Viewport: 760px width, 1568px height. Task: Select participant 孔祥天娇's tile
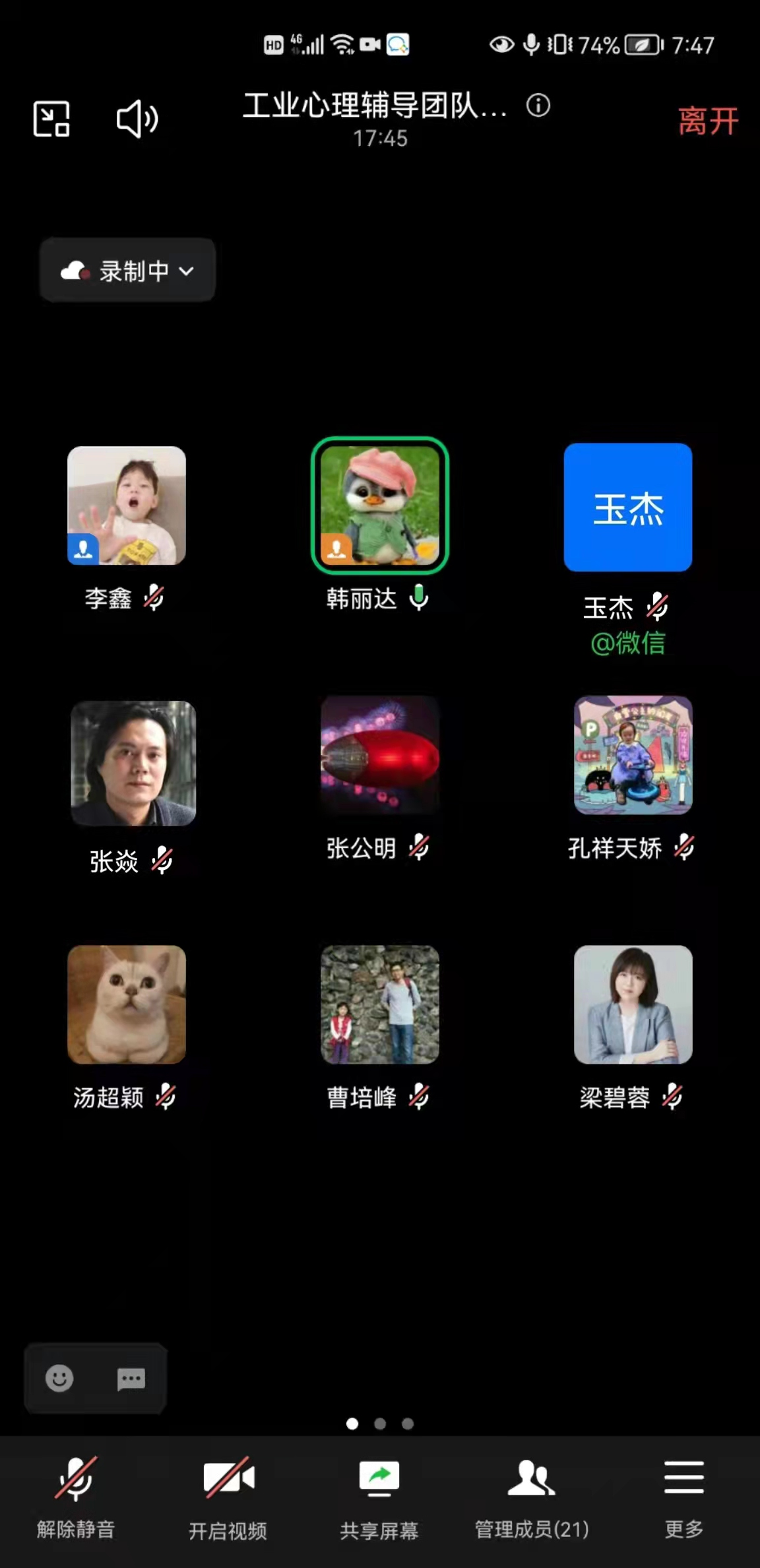[633, 755]
